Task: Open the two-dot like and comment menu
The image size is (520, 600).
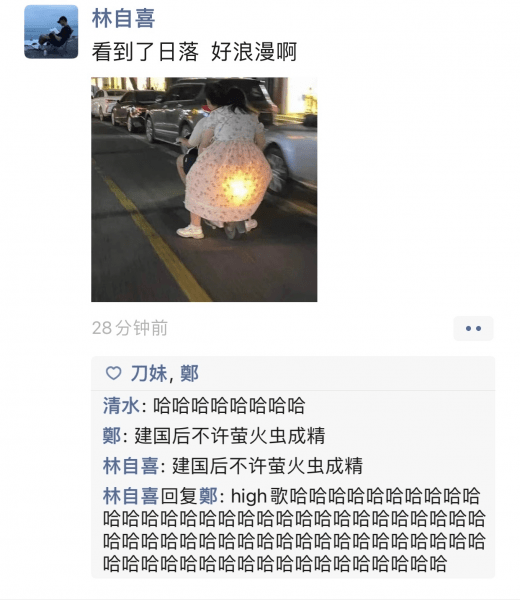Action: [473, 328]
